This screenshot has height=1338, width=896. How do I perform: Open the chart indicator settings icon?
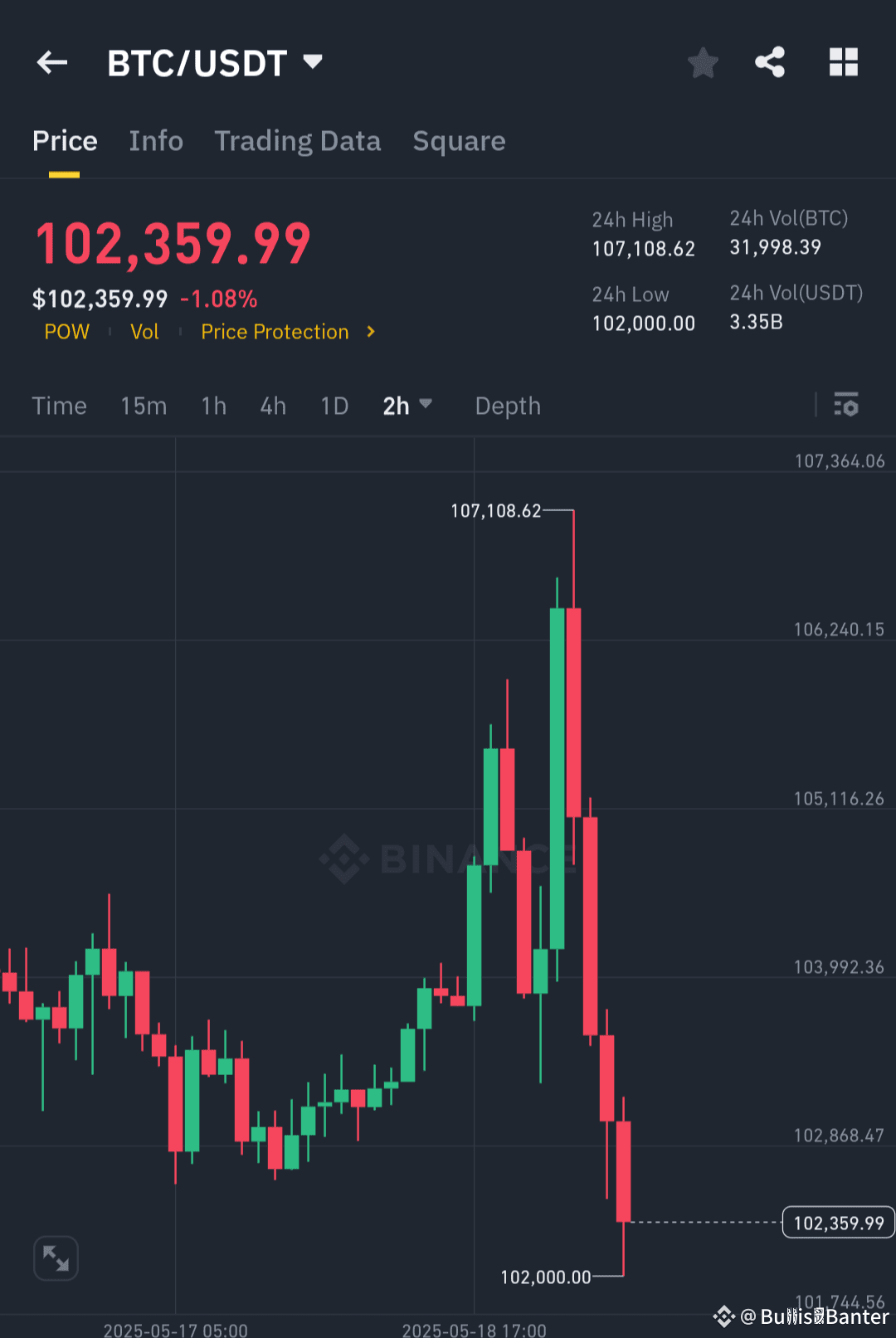pyautogui.click(x=846, y=406)
